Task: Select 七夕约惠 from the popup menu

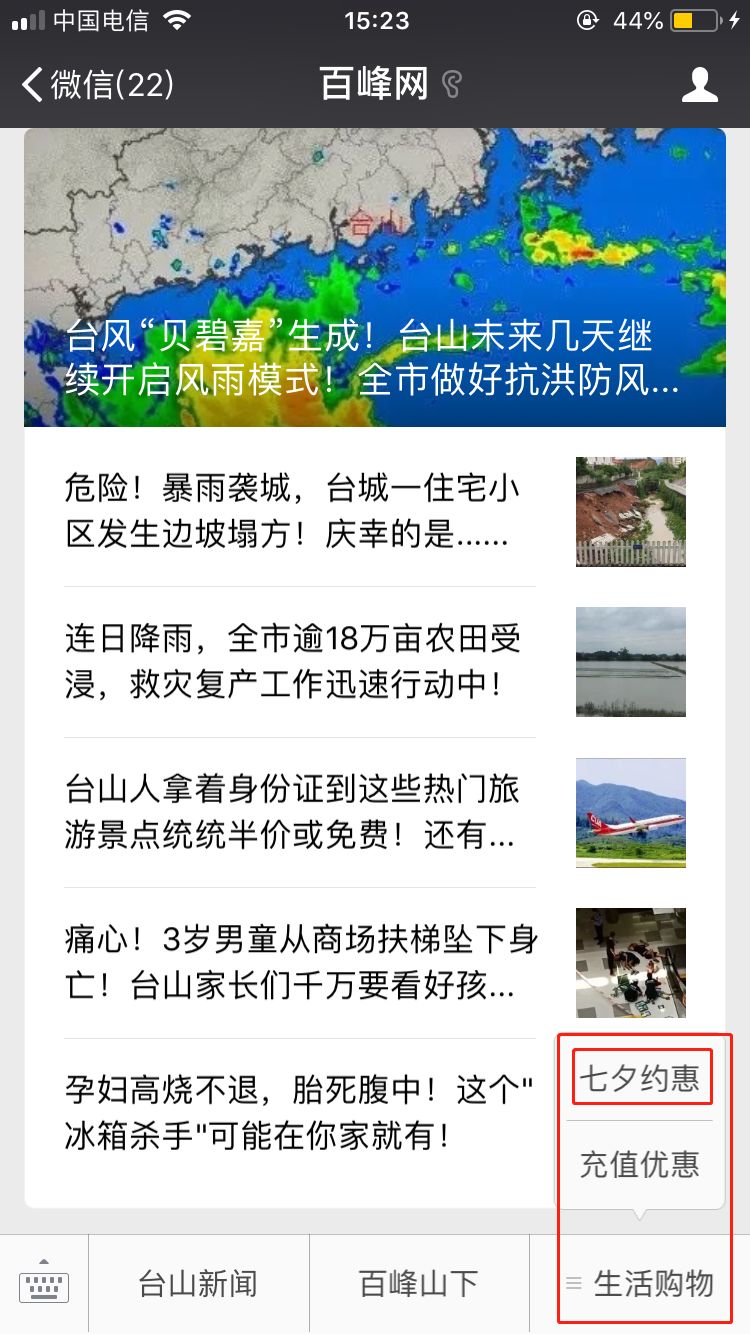Action: pyautogui.click(x=641, y=1077)
